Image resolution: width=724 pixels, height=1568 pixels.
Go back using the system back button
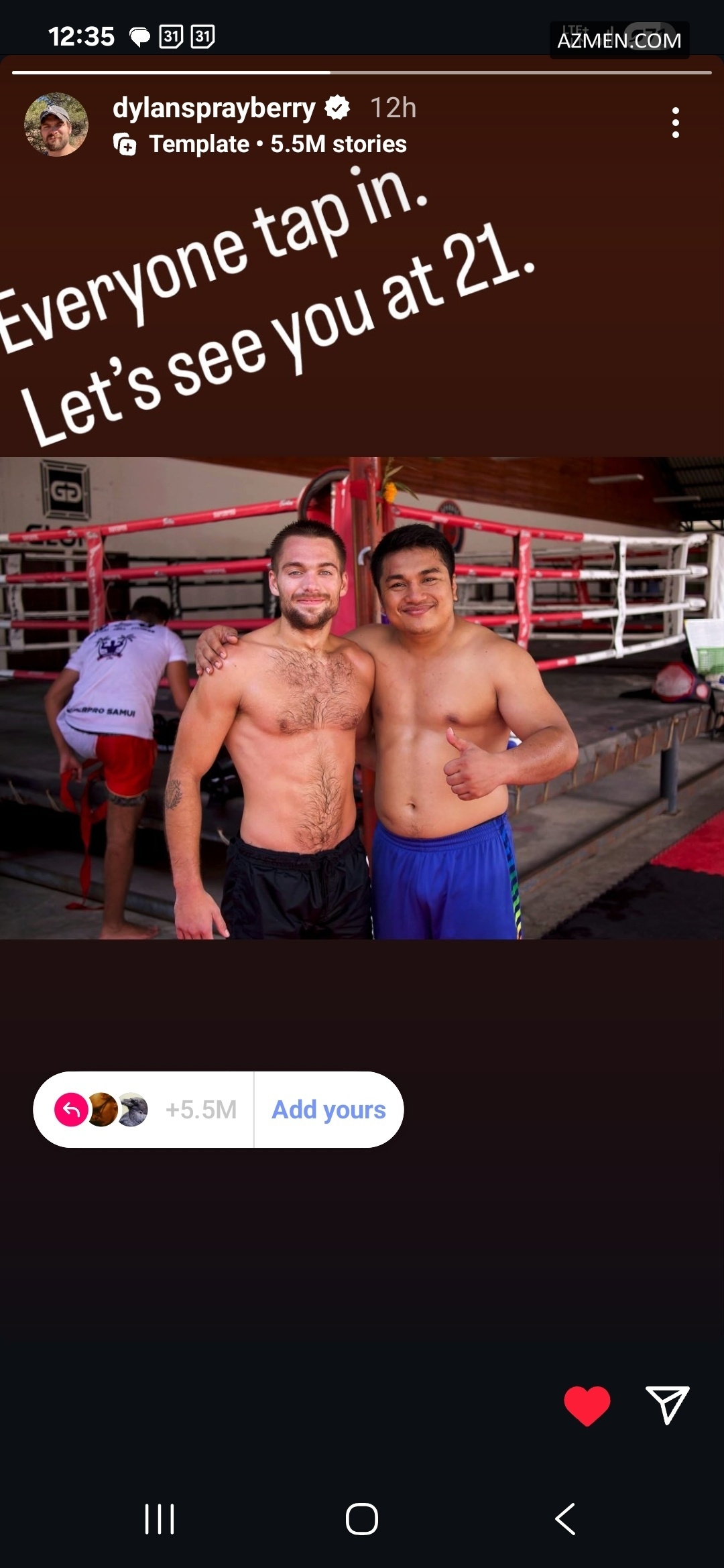pos(565,1519)
